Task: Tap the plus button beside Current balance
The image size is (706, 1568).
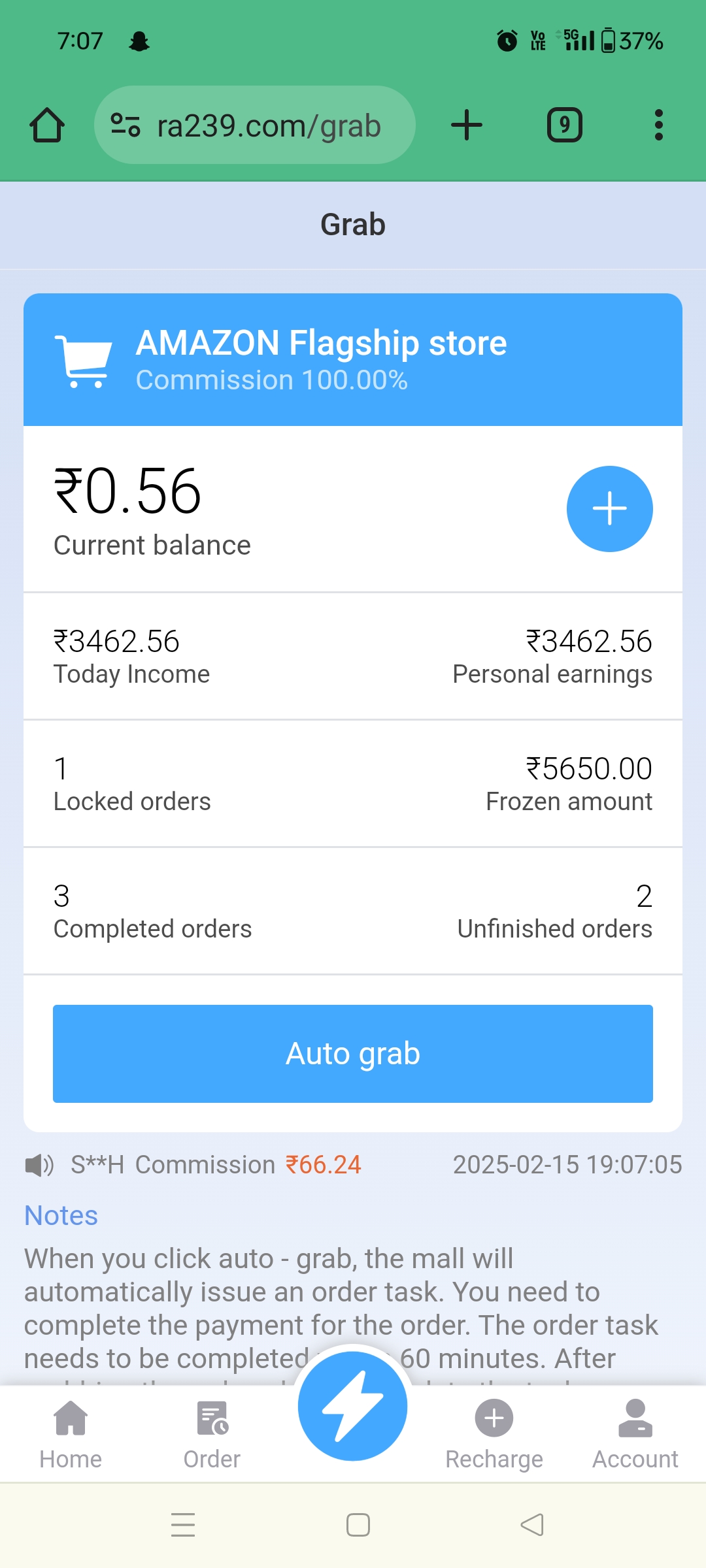Action: (x=609, y=509)
